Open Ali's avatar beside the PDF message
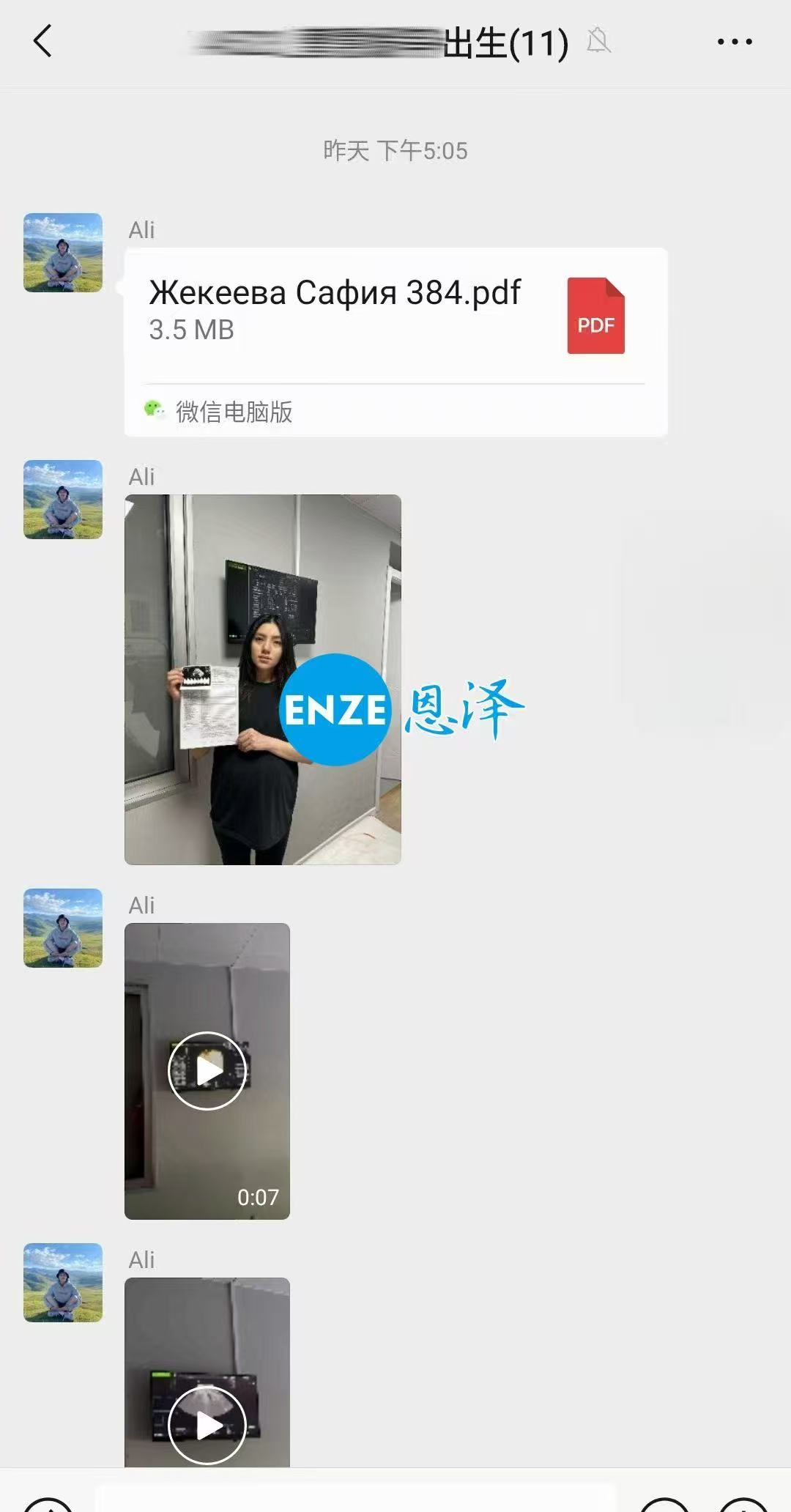This screenshot has height=1512, width=791. point(63,253)
